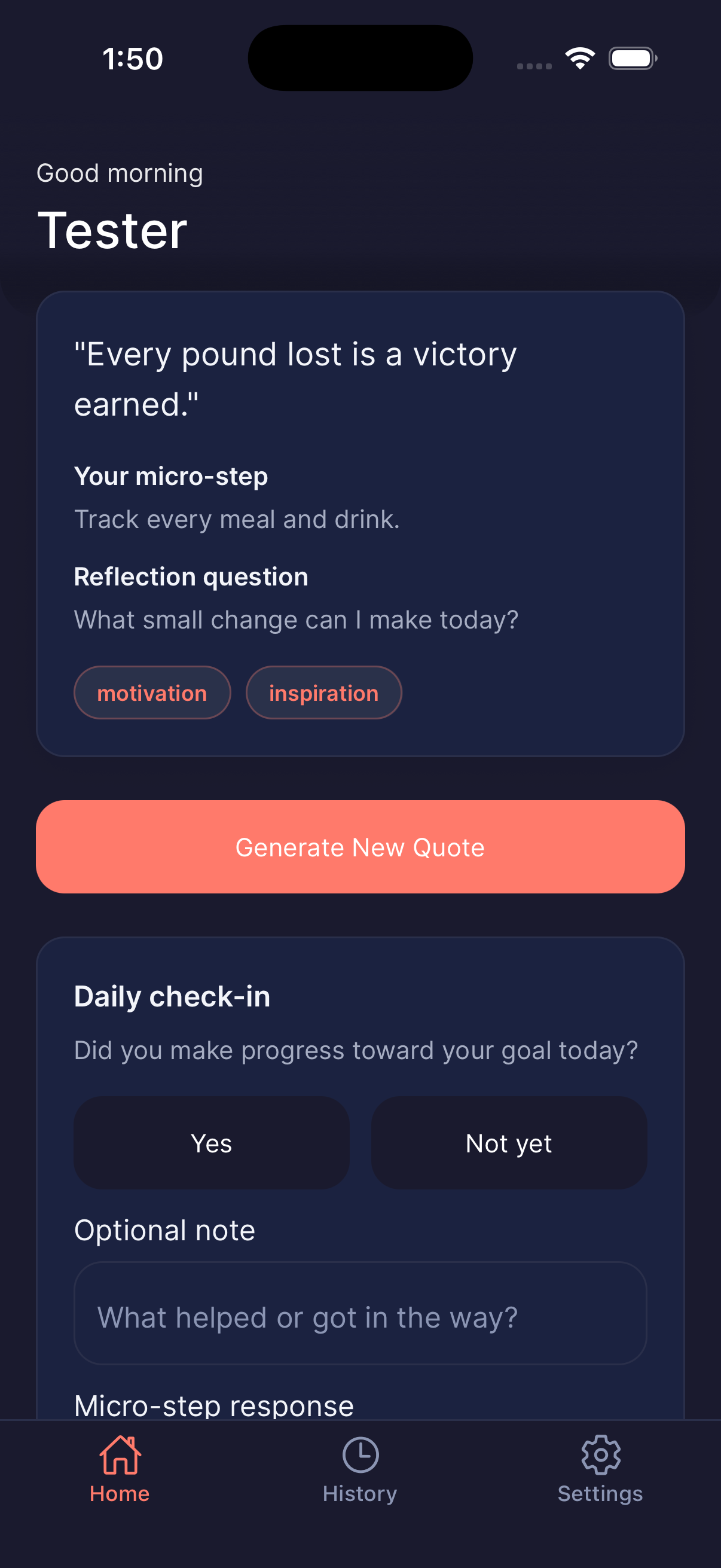
Task: Tap the Daily check-in heading
Action: pos(172,996)
